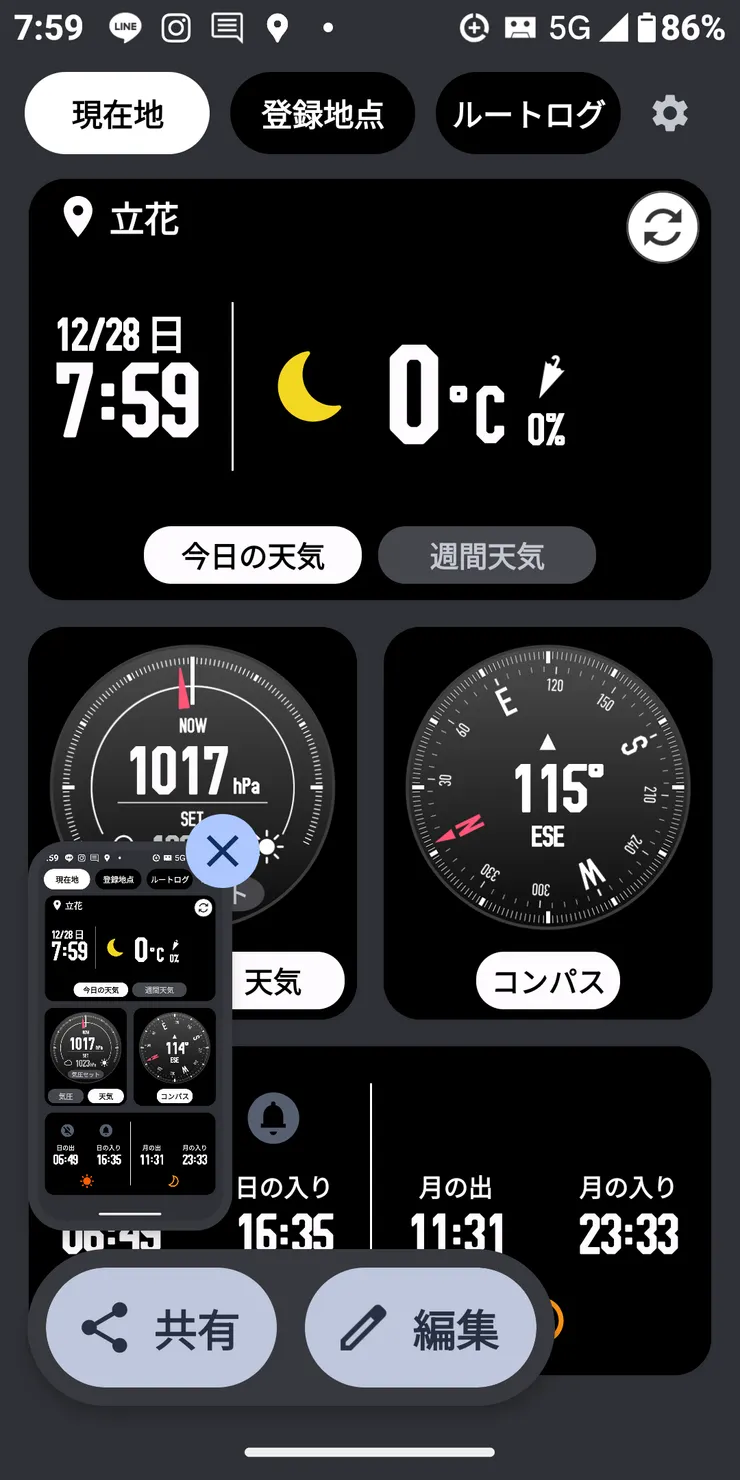Refresh the weather for 立花
The image size is (740, 1480).
[x=662, y=229]
